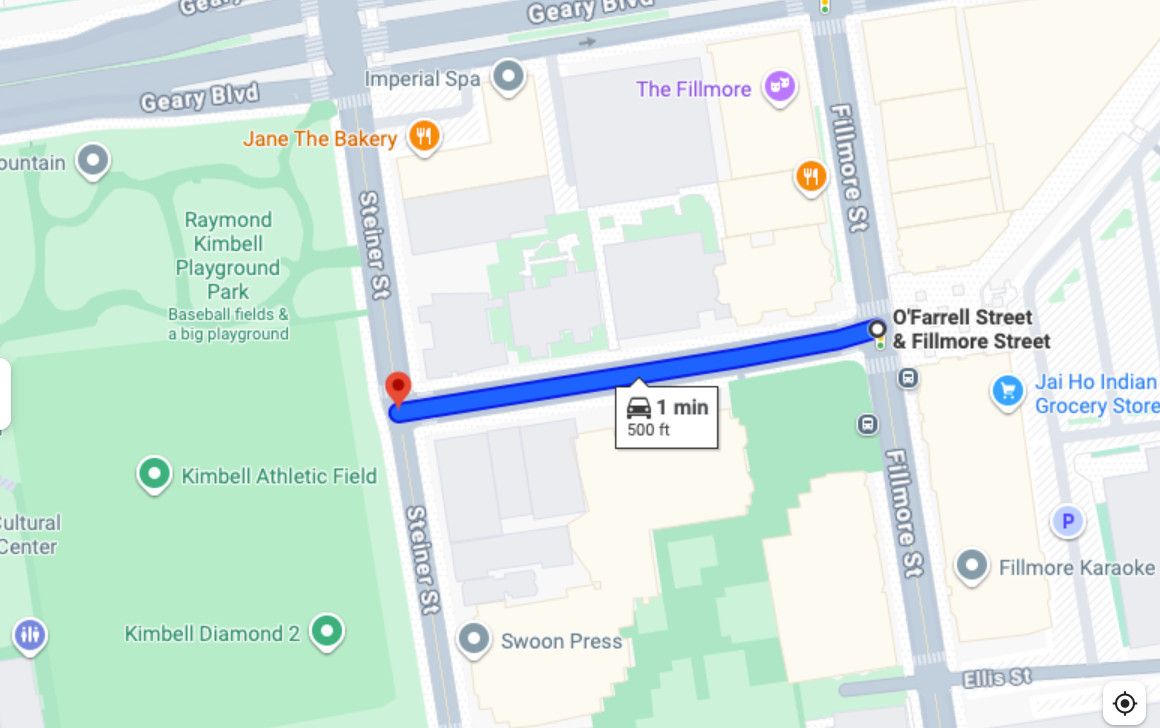Select The Fillmore venue marker
1160x728 pixels.
[779, 88]
